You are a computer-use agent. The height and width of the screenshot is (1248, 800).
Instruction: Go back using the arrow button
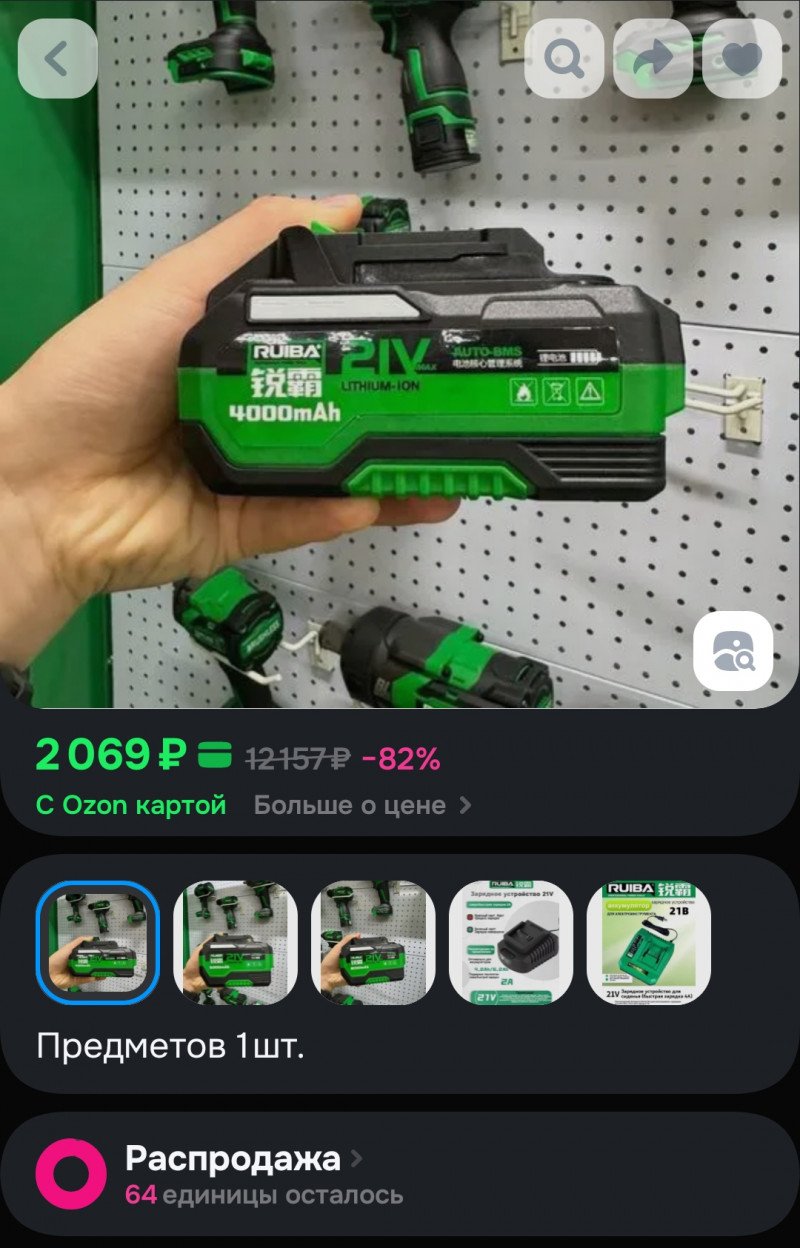click(x=57, y=59)
